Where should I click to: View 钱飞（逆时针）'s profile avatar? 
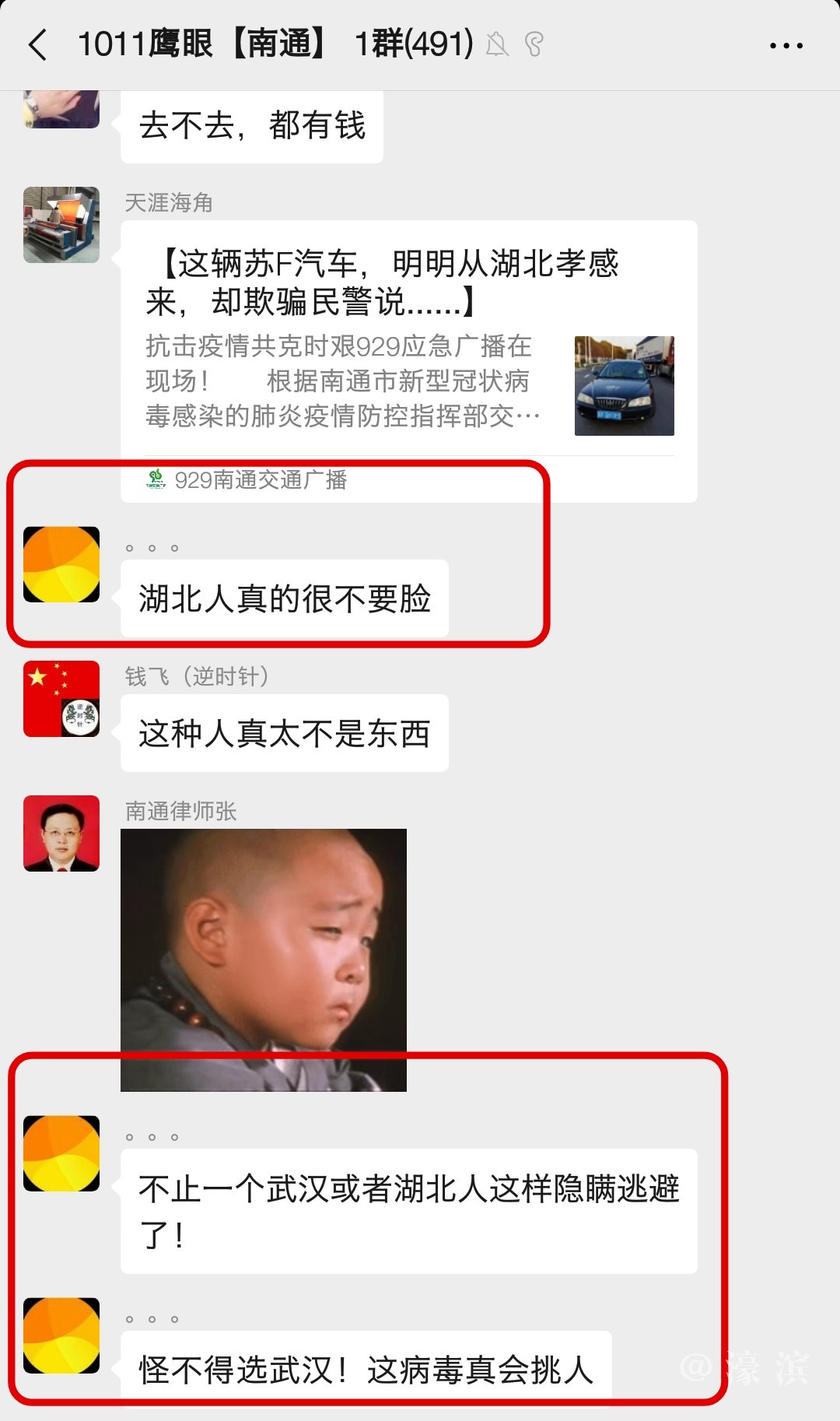[61, 699]
